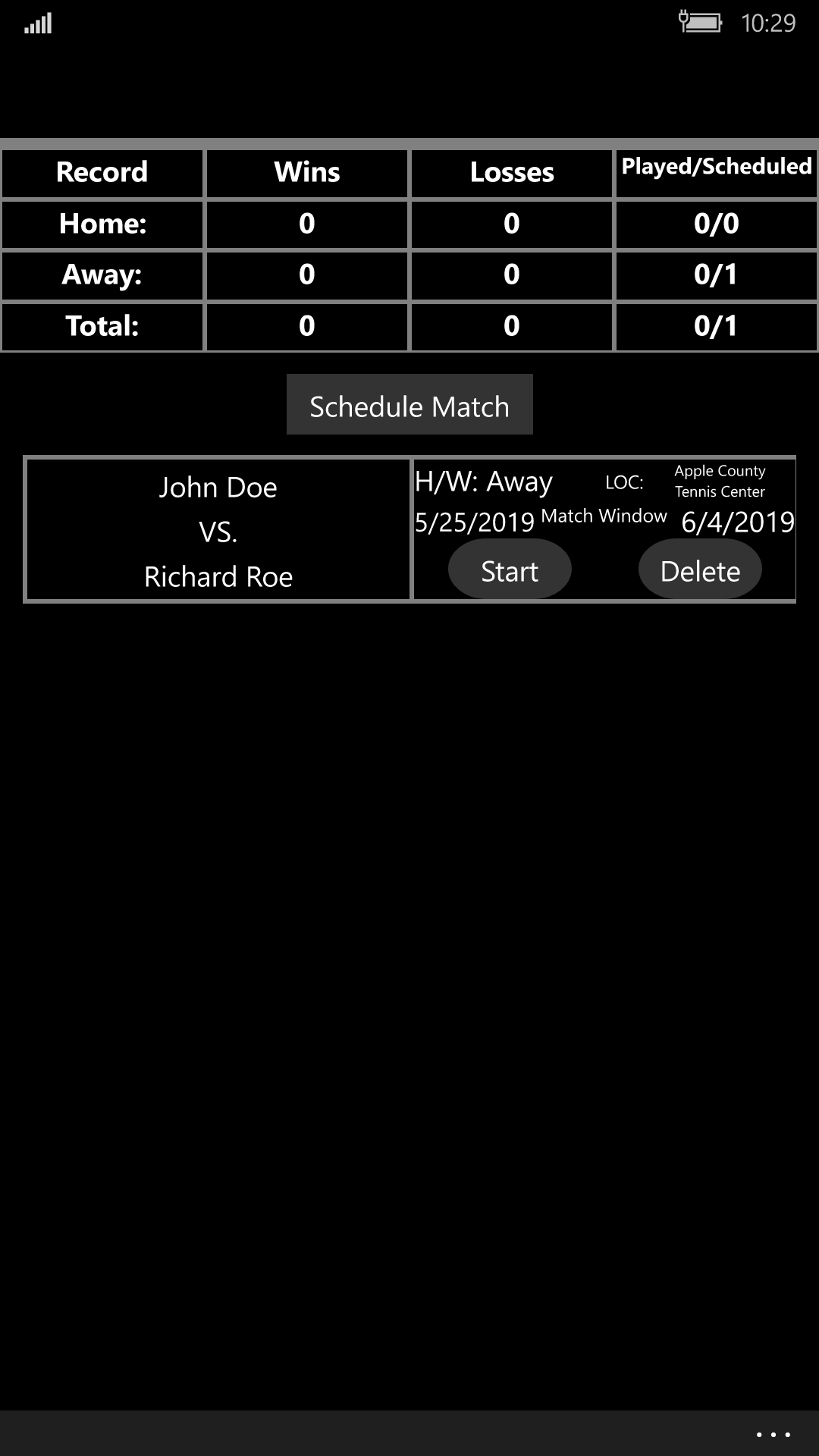Start the John Doe vs. Richard Roe match
819x1456 pixels.
pyautogui.click(x=510, y=570)
